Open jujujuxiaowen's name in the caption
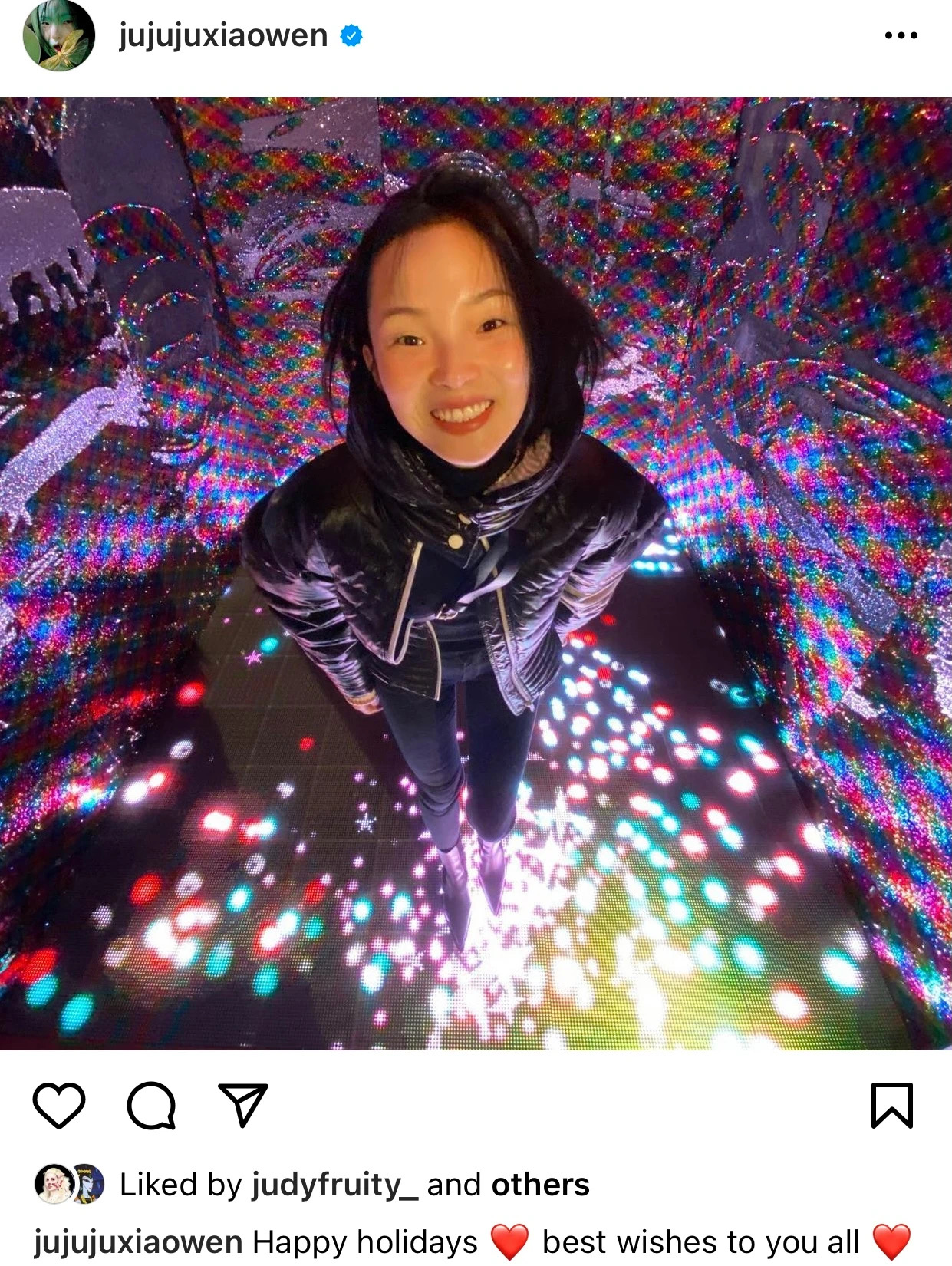Image resolution: width=952 pixels, height=1266 pixels. (138, 1241)
